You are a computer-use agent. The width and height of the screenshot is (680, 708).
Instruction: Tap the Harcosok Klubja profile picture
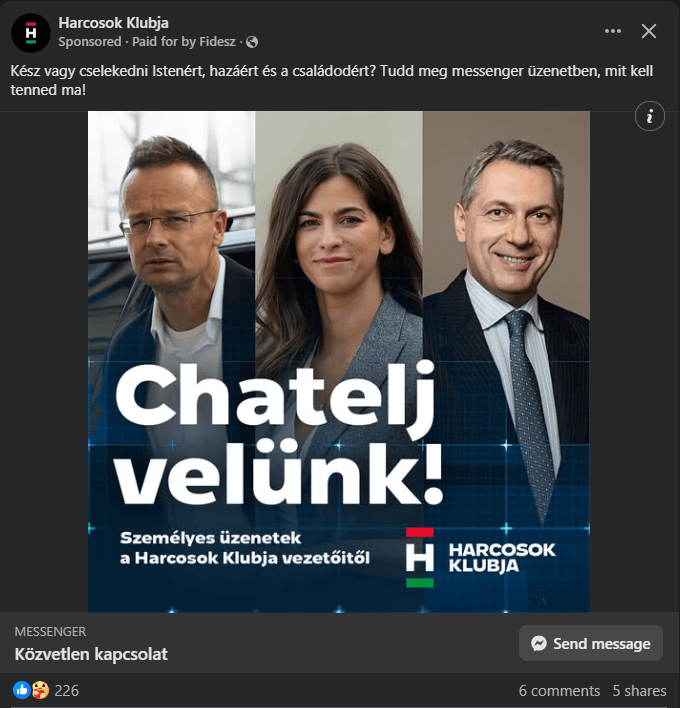point(31,33)
